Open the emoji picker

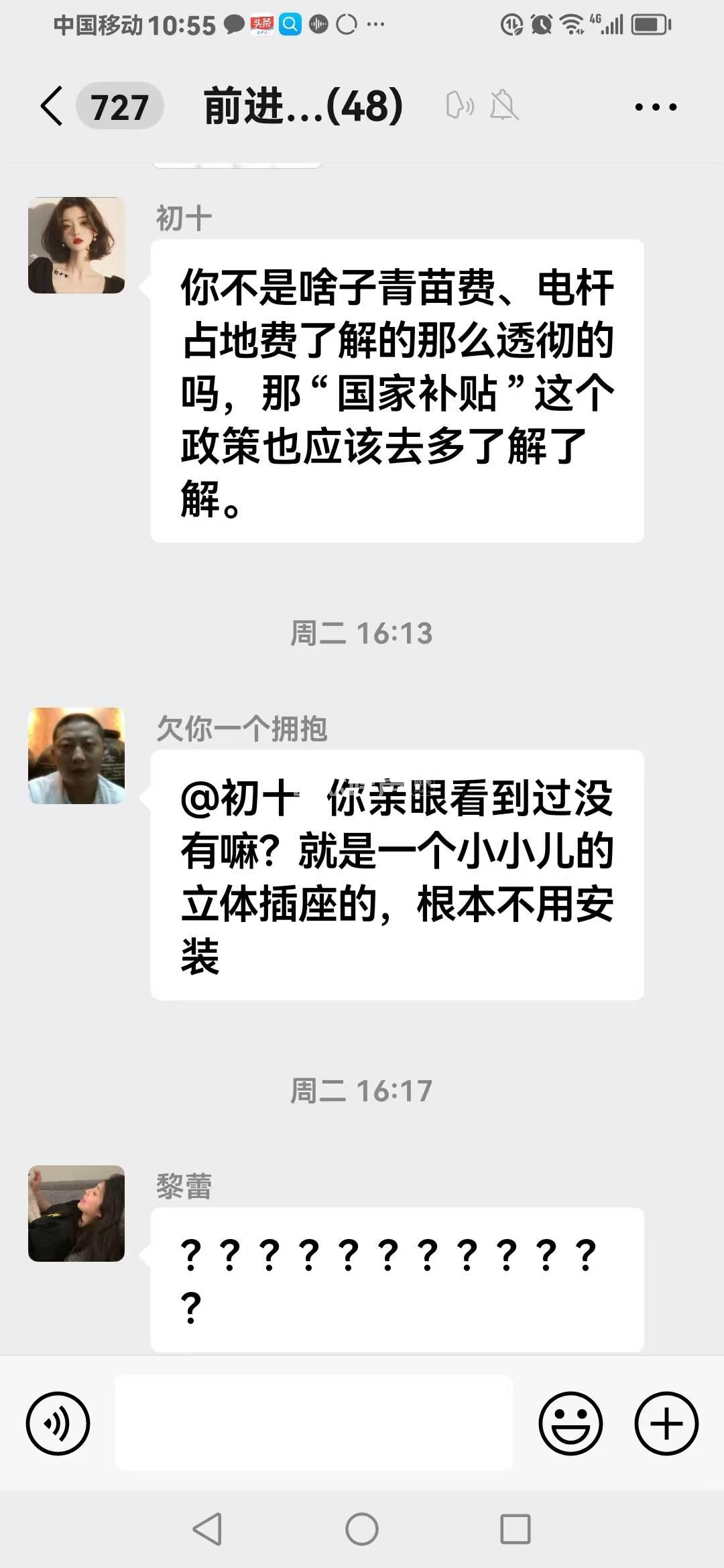570,1424
